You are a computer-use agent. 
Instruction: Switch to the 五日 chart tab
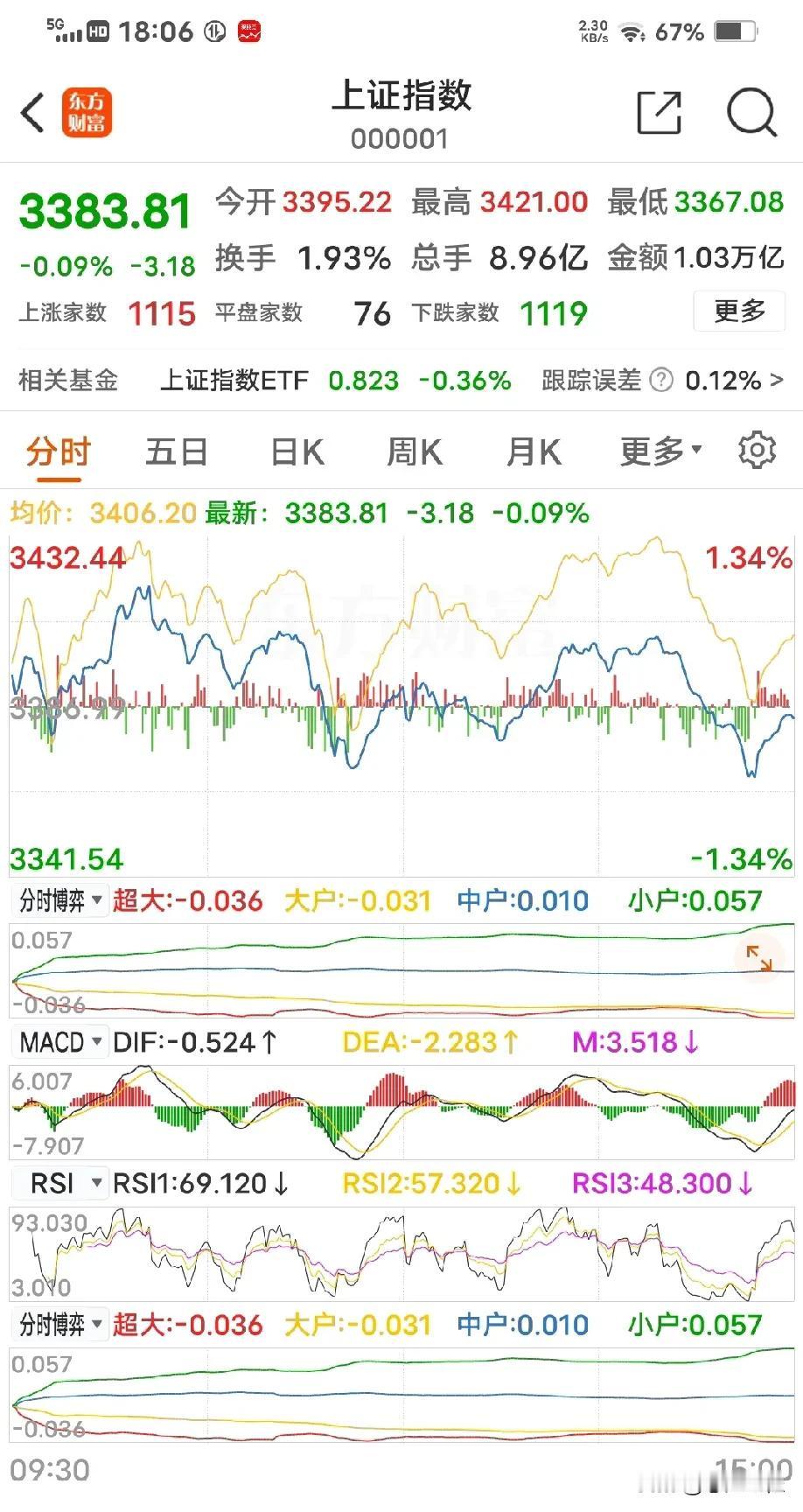click(177, 452)
